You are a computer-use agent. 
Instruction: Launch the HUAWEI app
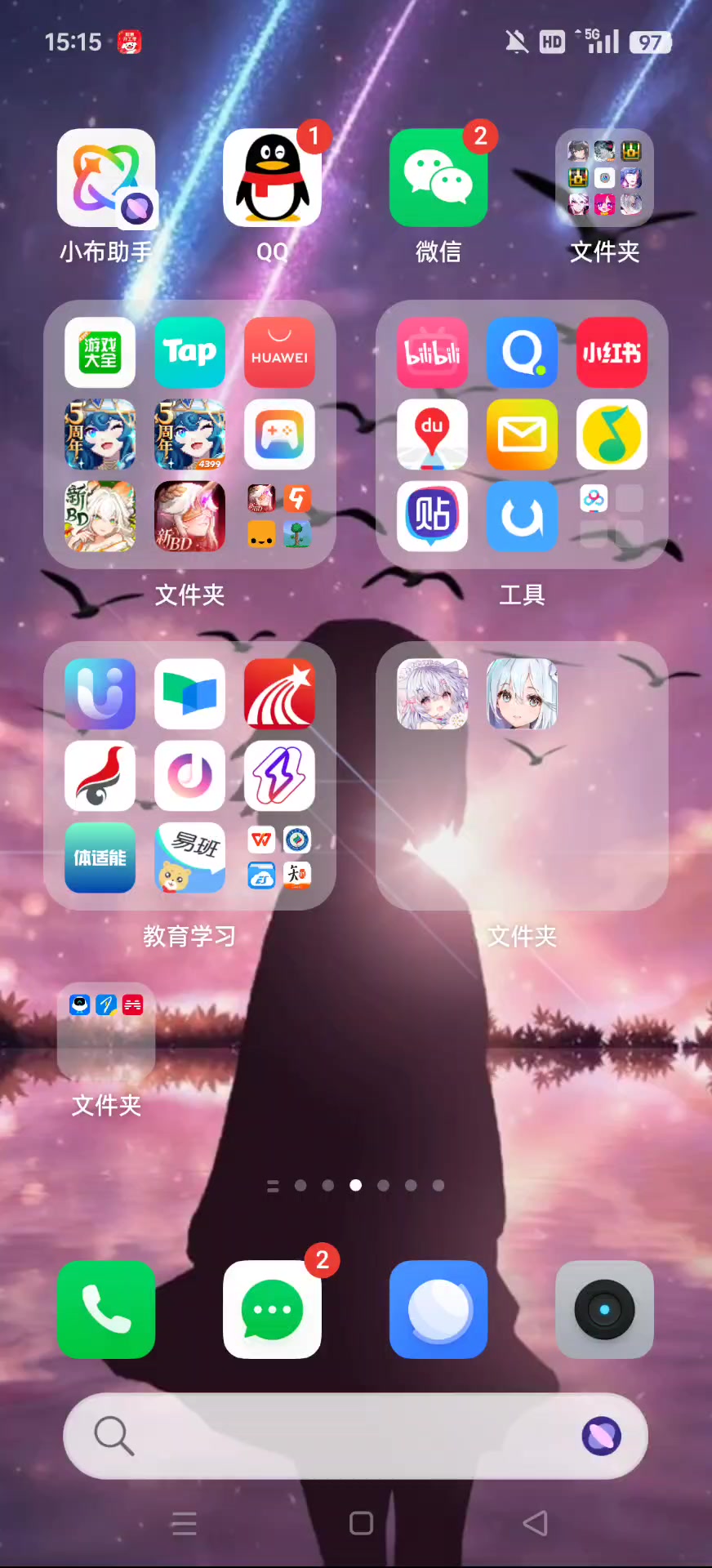(279, 353)
